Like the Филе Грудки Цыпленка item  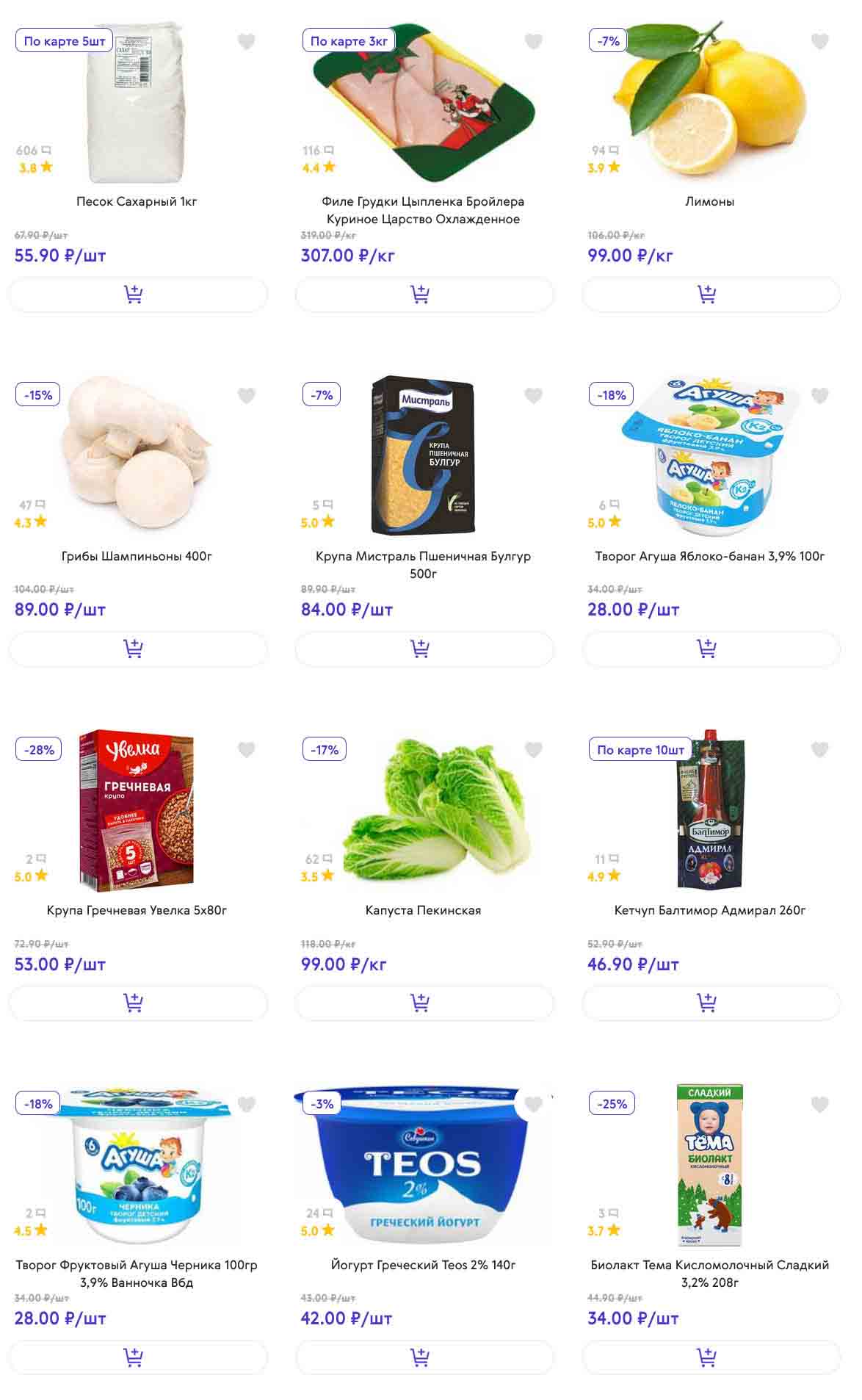(x=533, y=42)
